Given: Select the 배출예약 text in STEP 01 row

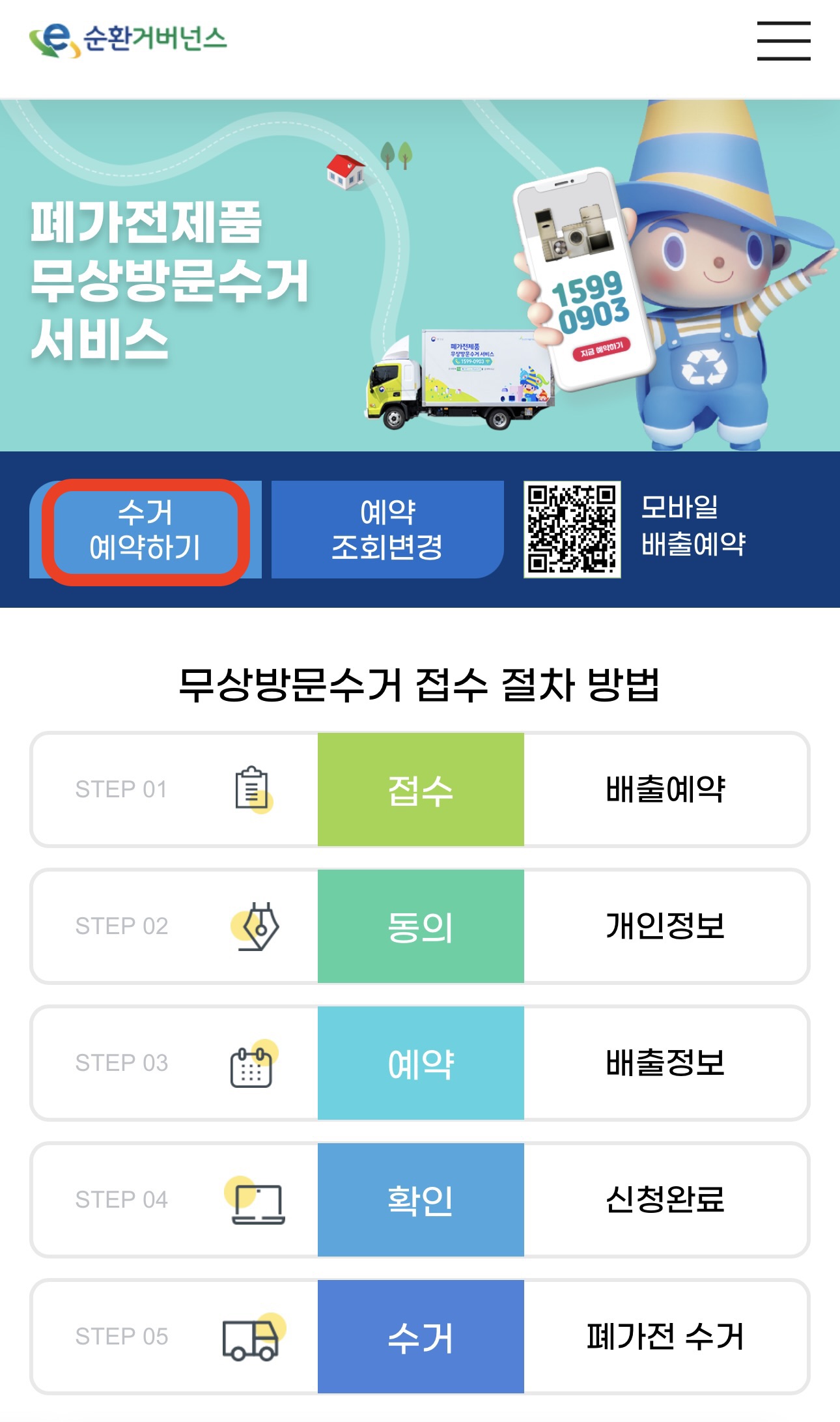Looking at the screenshot, I should click(x=665, y=789).
